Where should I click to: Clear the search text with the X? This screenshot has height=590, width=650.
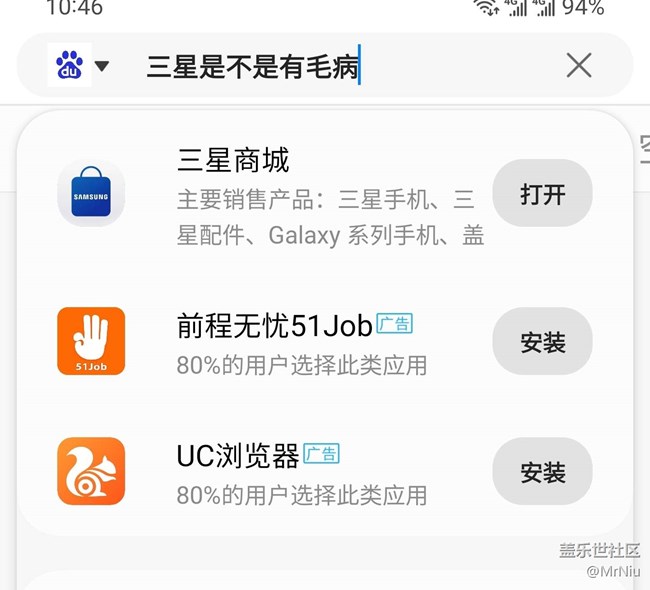click(579, 66)
